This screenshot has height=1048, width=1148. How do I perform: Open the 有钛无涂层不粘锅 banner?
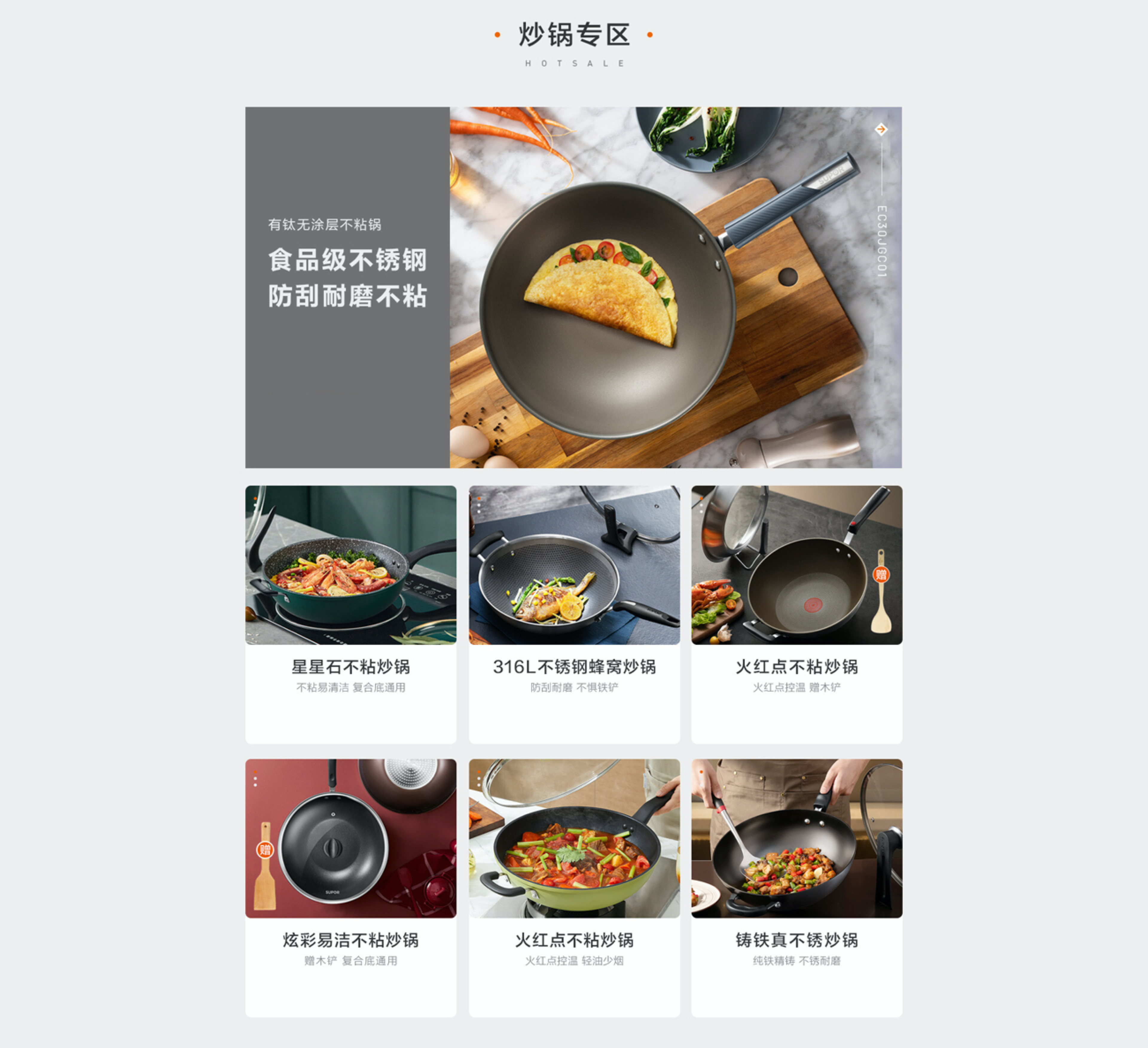[x=573, y=288]
